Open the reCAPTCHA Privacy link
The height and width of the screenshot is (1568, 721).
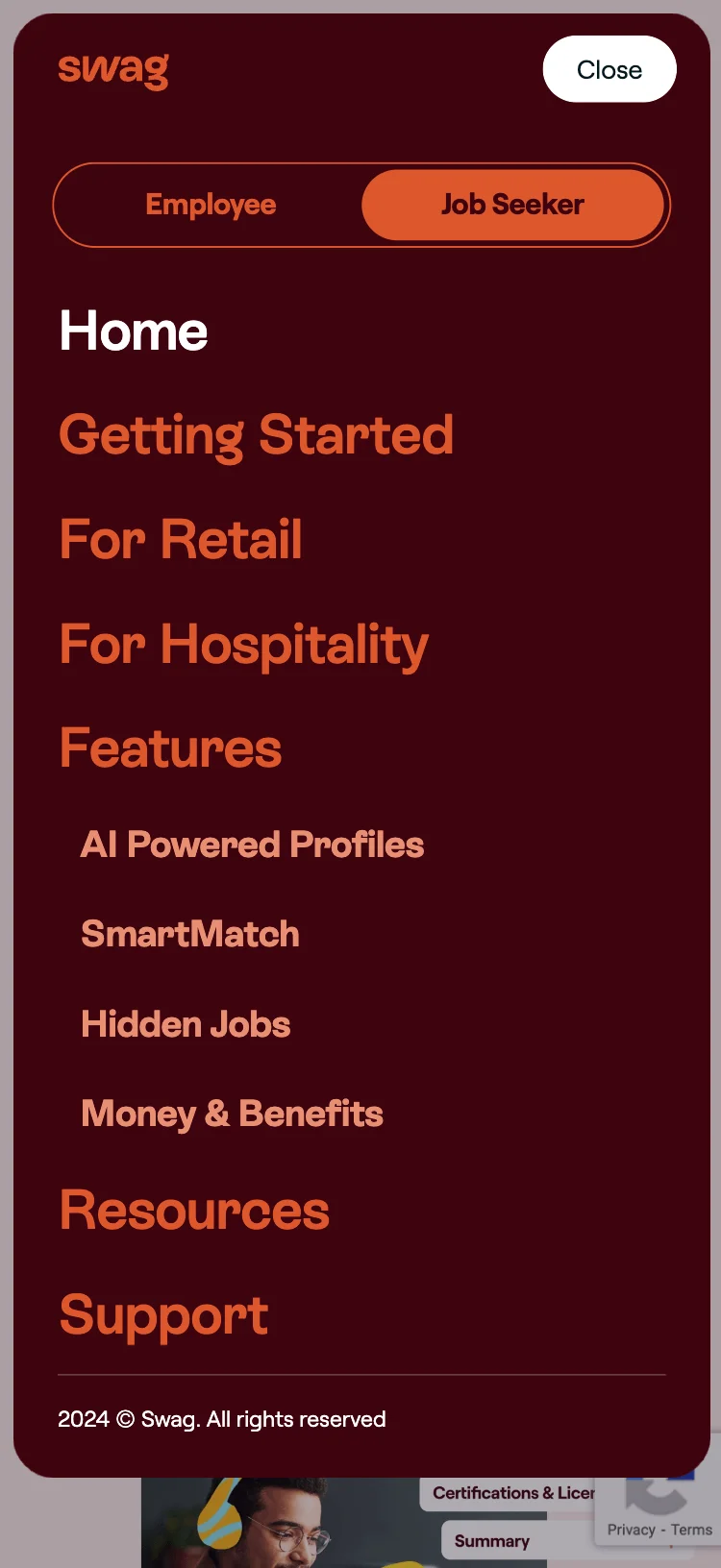631,1530
